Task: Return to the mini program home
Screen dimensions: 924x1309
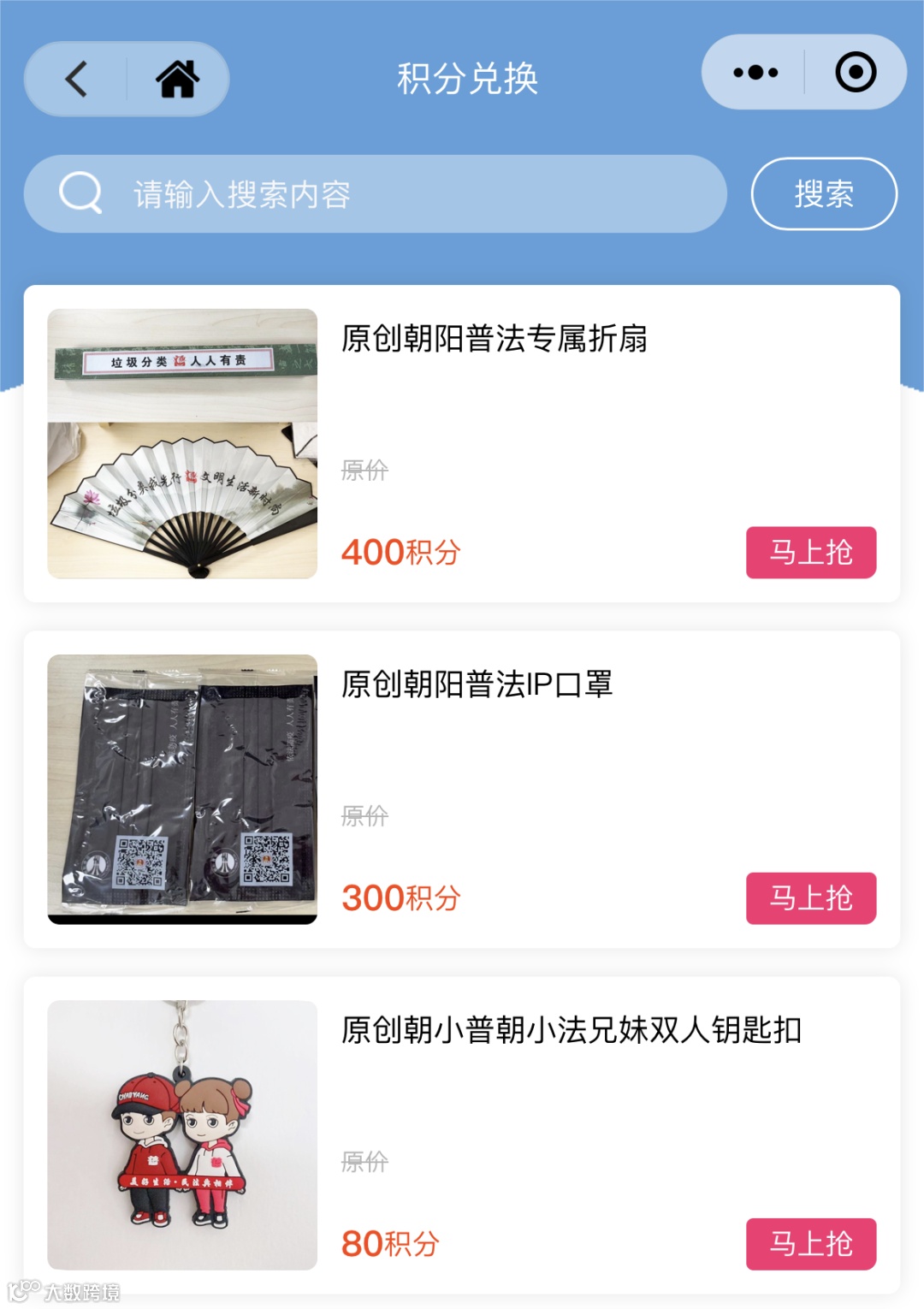Action: point(177,80)
